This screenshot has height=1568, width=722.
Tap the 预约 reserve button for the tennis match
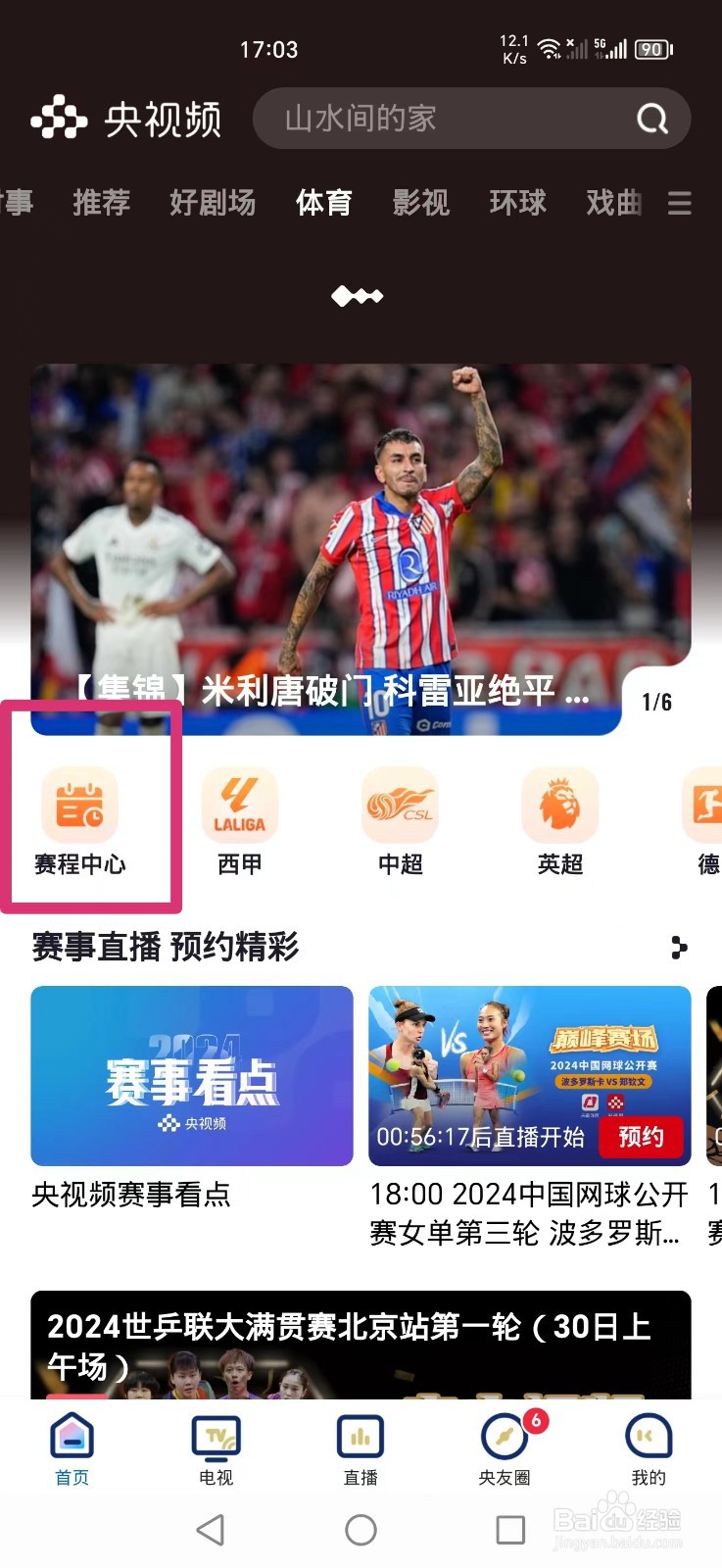pos(642,1137)
